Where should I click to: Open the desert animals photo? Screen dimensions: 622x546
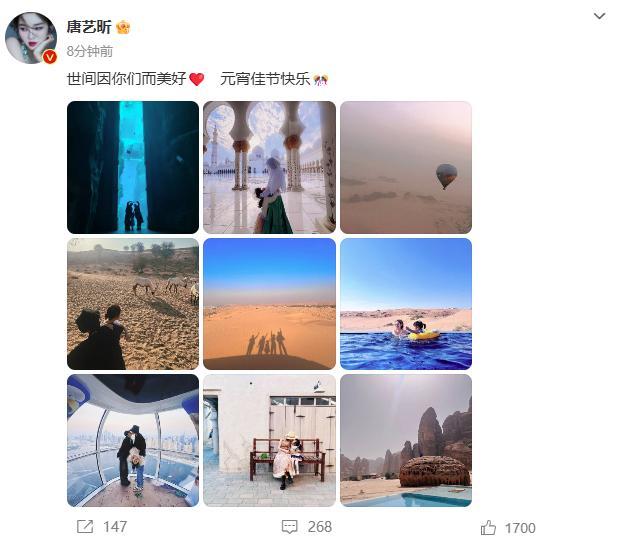coord(132,304)
